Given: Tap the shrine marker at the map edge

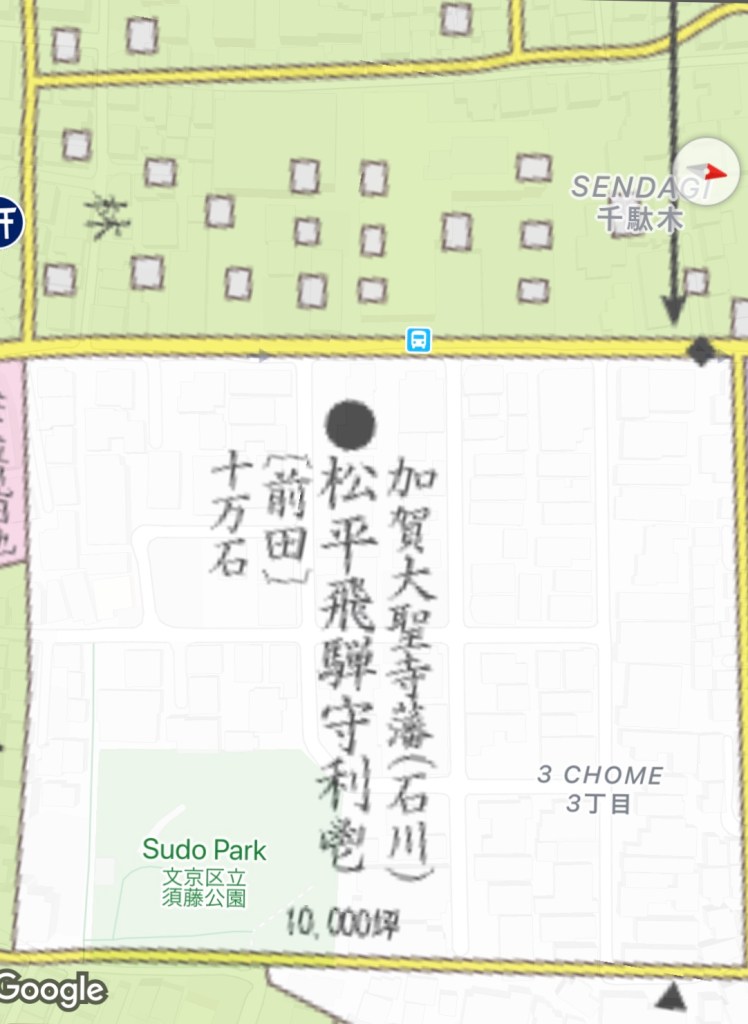Looking at the screenshot, I should coord(8,222).
